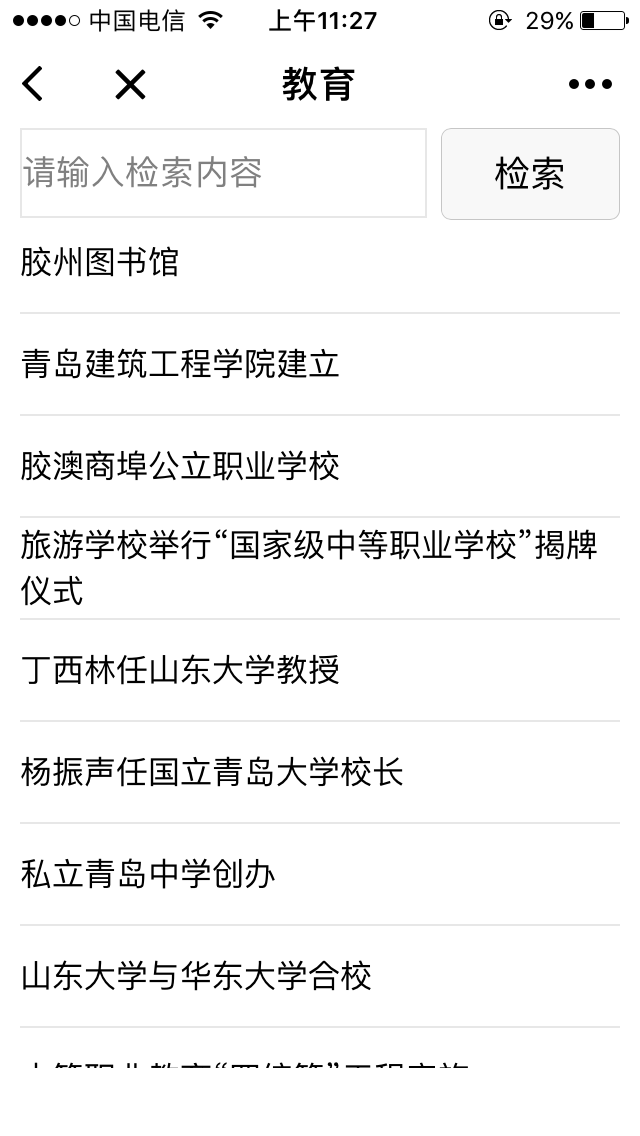Close the 教育 page
The height and width of the screenshot is (1136, 640).
[130, 85]
